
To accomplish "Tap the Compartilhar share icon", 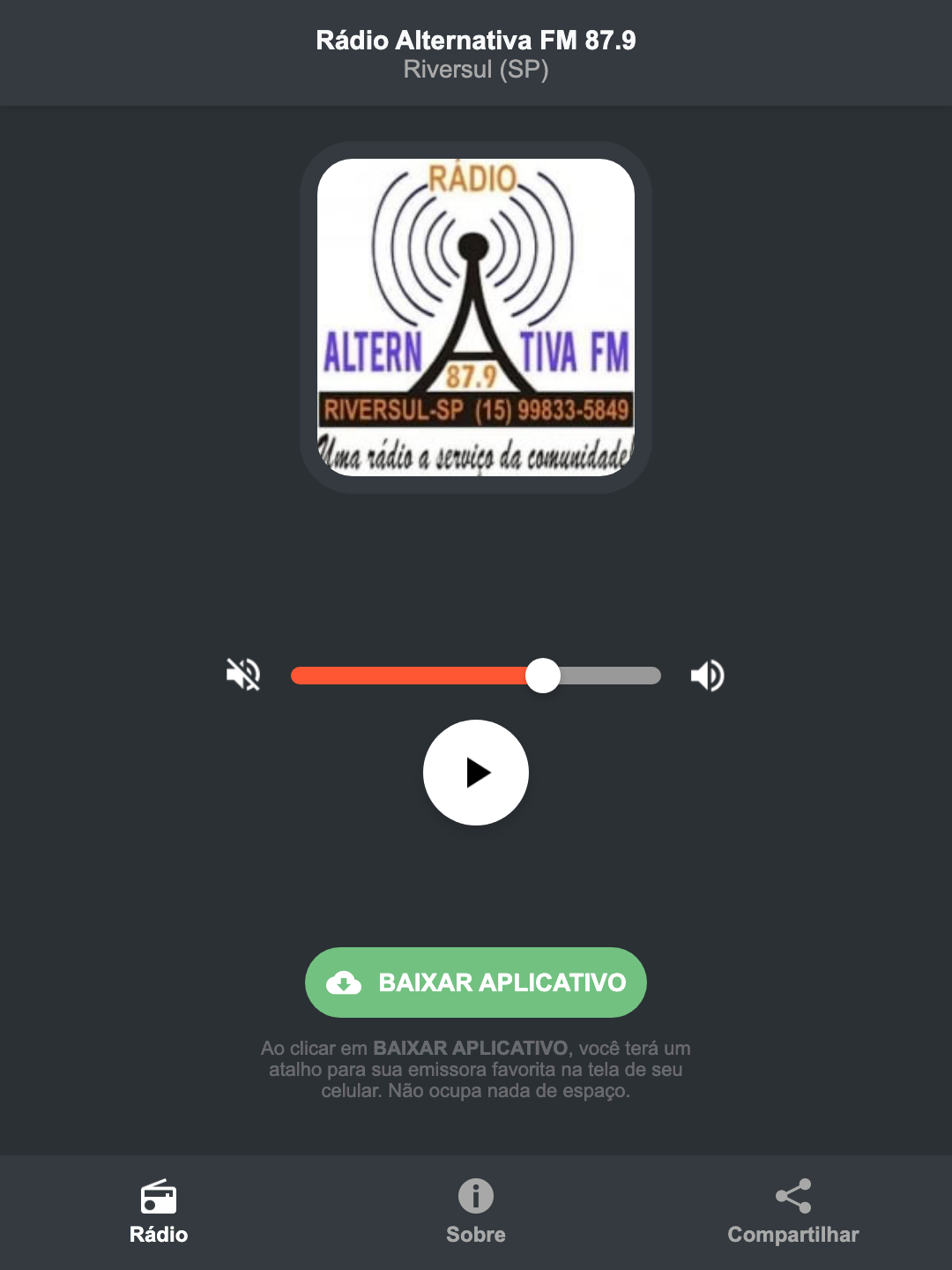I will 792,1195.
